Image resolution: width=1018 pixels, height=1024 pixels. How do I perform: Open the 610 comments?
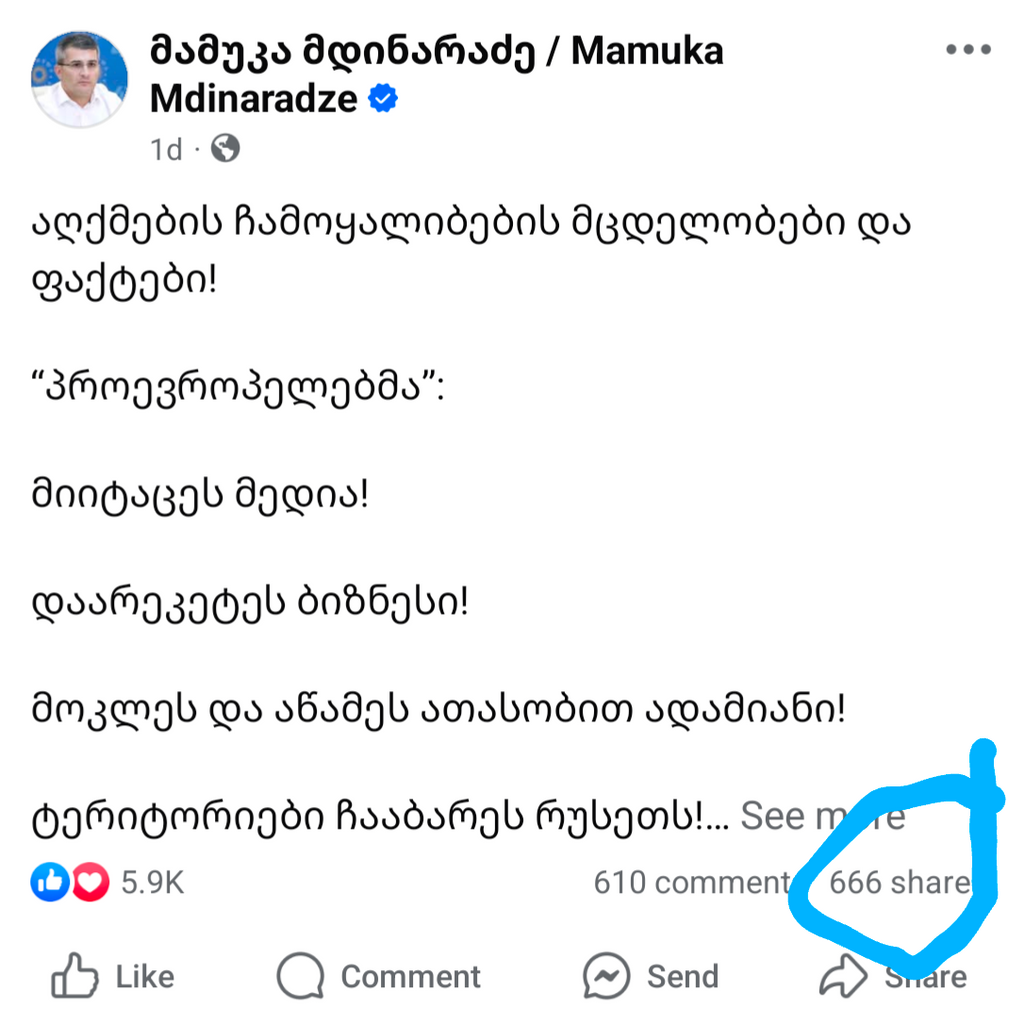[690, 883]
